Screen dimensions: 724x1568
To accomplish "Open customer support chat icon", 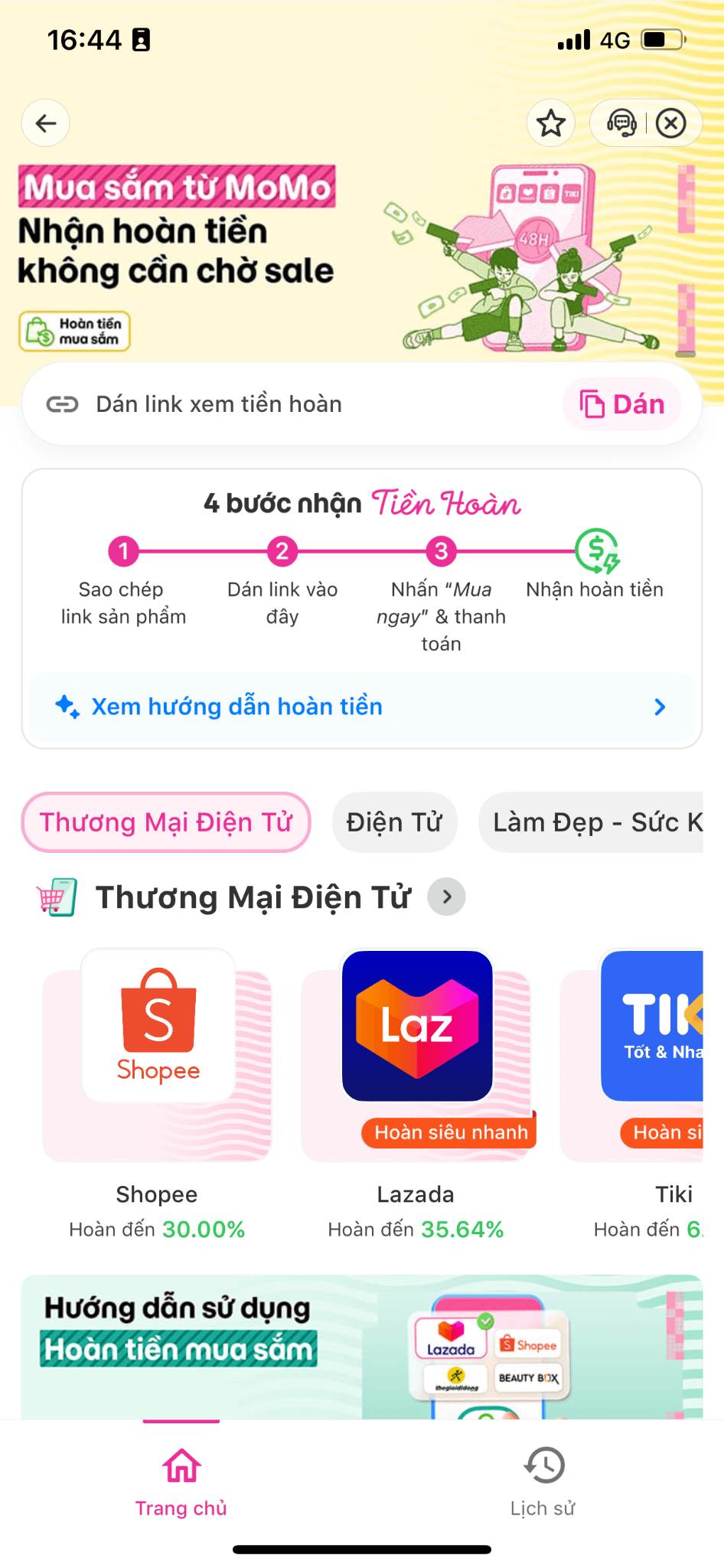I will point(621,123).
